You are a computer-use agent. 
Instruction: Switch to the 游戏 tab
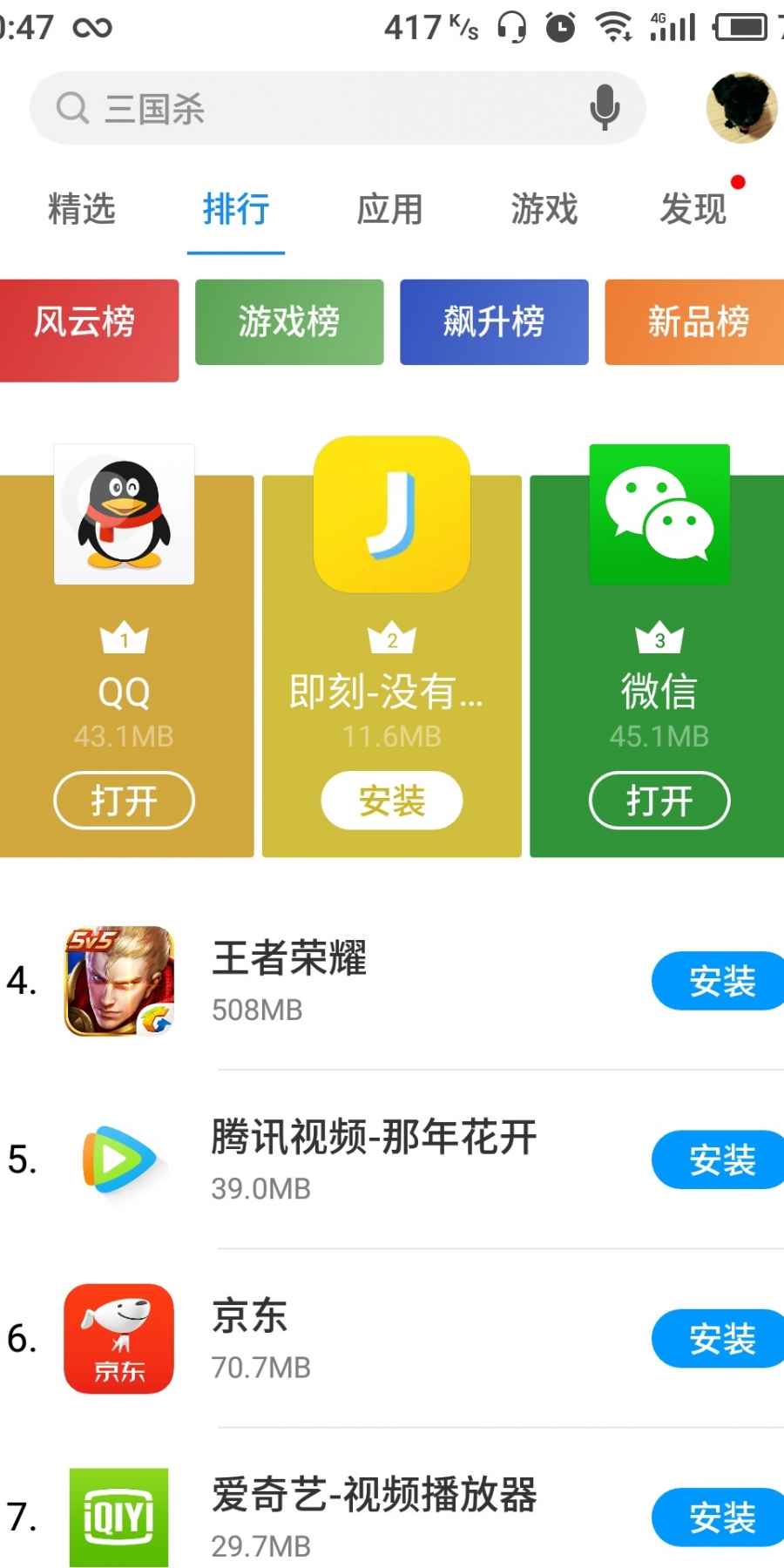[x=543, y=209]
